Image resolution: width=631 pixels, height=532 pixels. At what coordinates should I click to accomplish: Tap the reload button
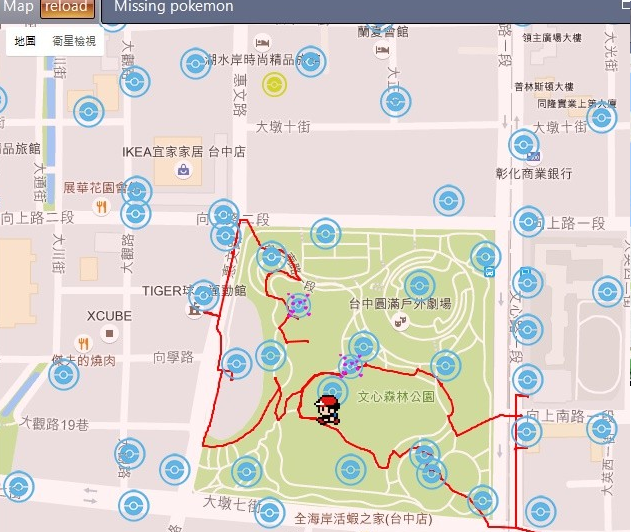coord(68,7)
